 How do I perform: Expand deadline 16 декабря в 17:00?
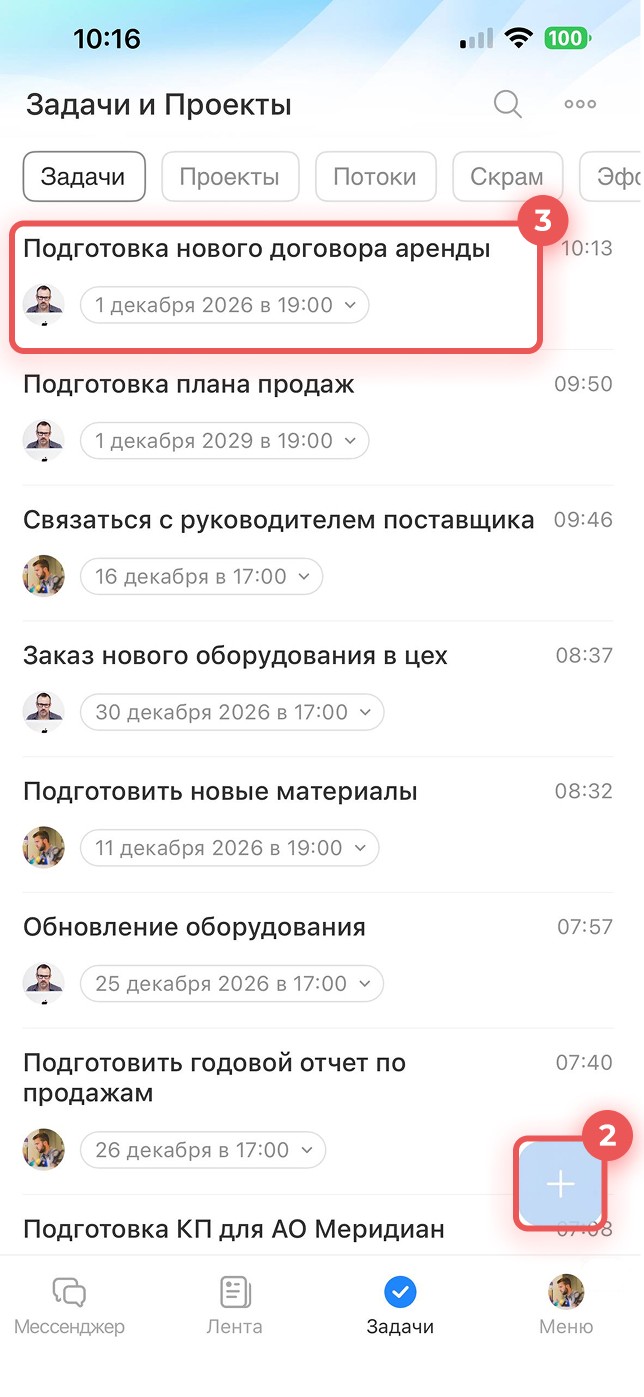click(202, 577)
